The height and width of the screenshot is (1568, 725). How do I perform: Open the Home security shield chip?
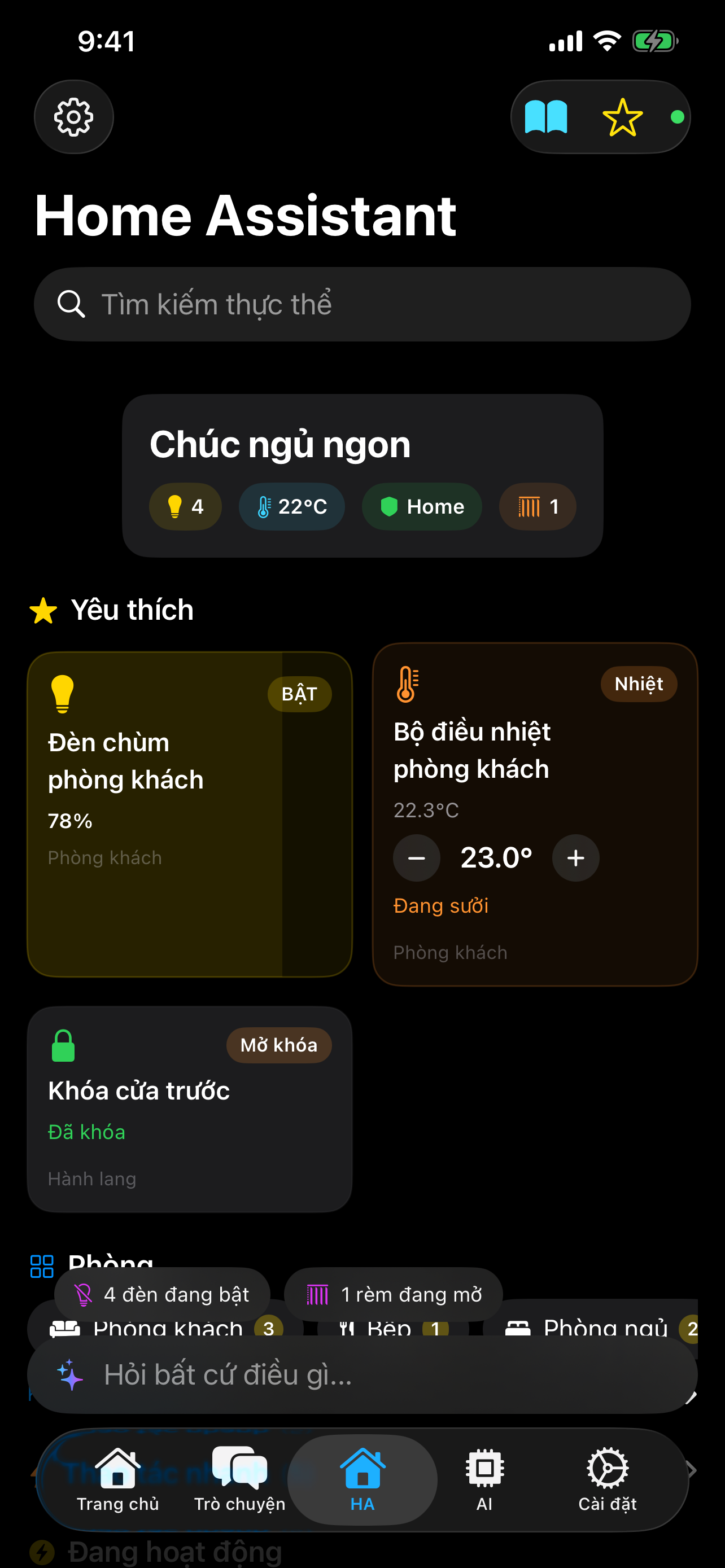421,506
